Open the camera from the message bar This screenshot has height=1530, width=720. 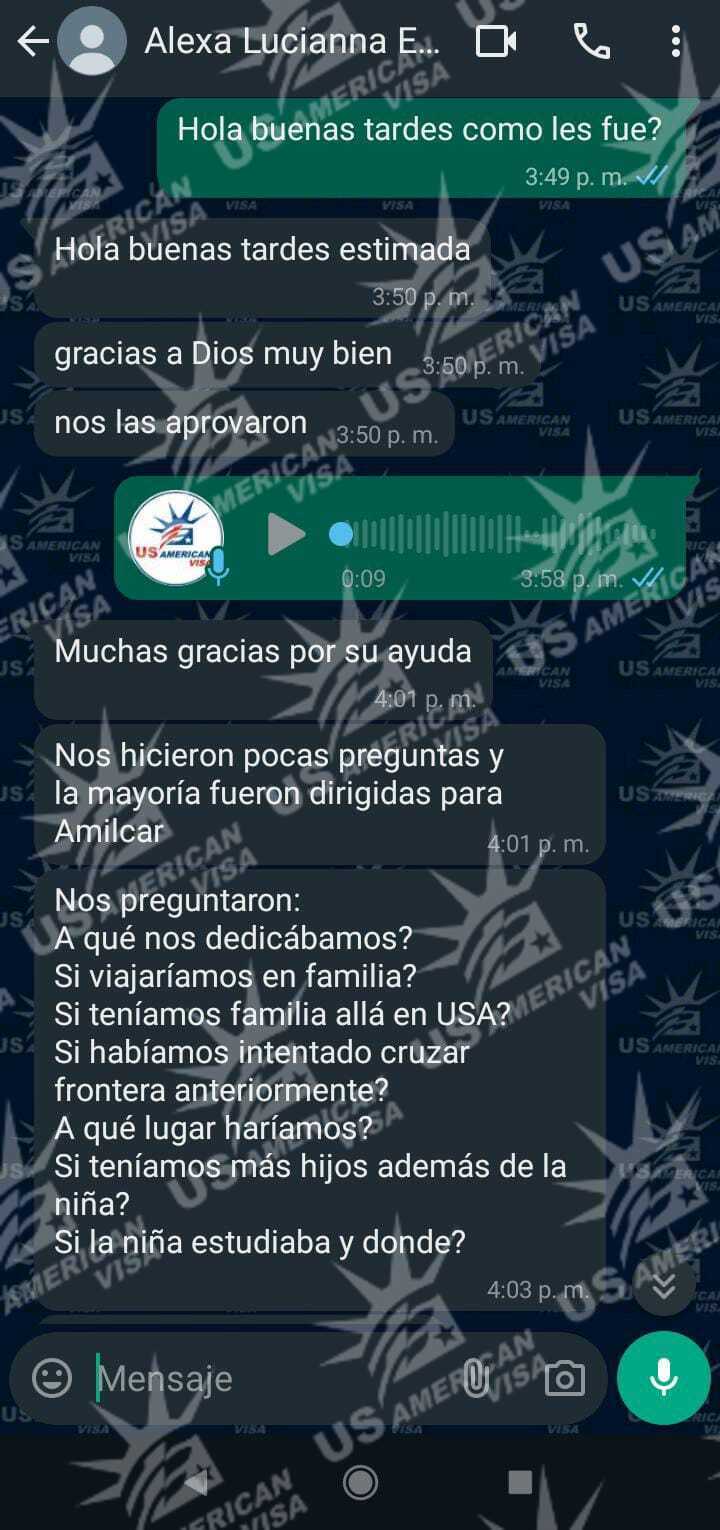(564, 1378)
